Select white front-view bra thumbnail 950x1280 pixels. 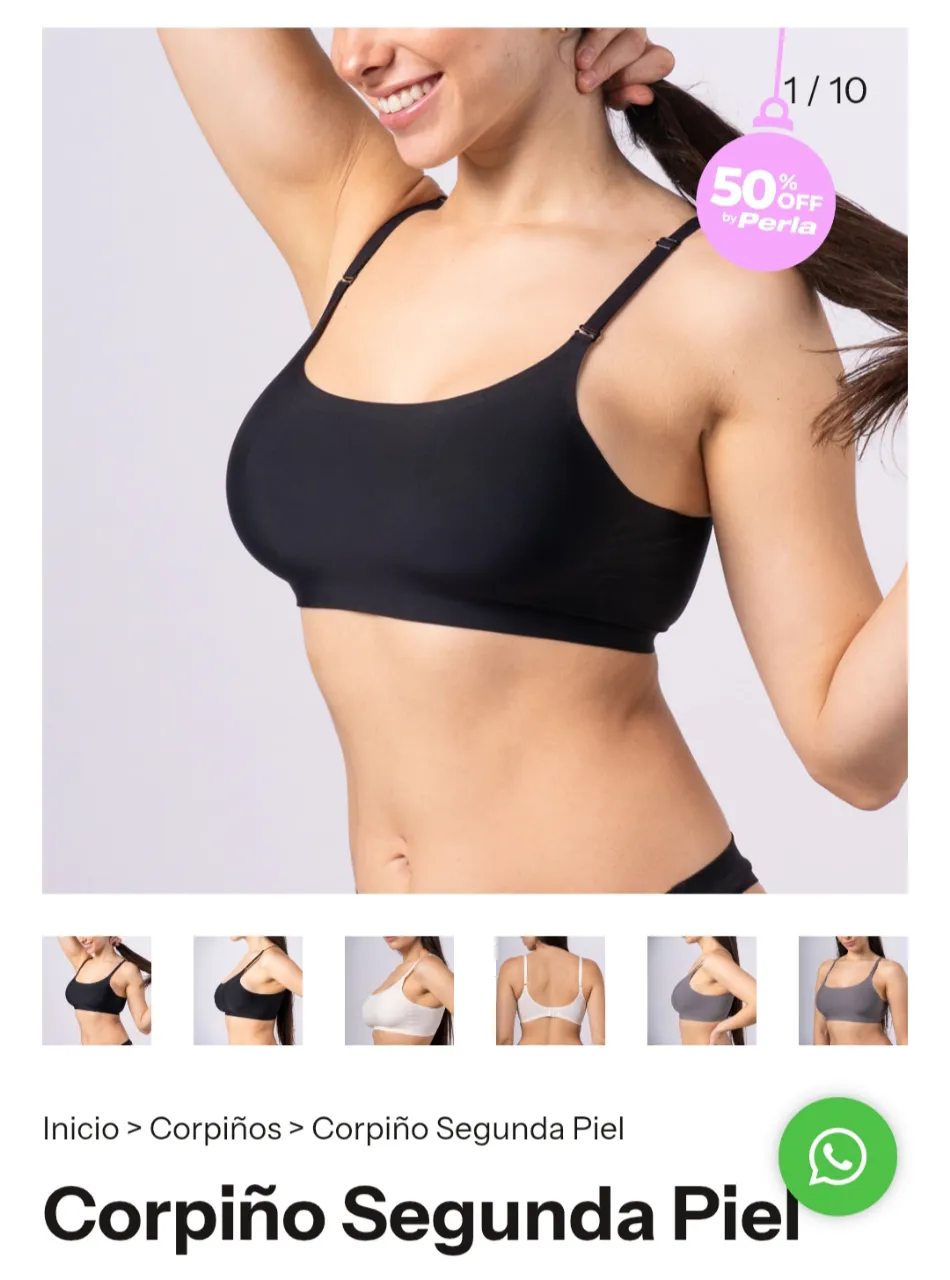tap(399, 990)
